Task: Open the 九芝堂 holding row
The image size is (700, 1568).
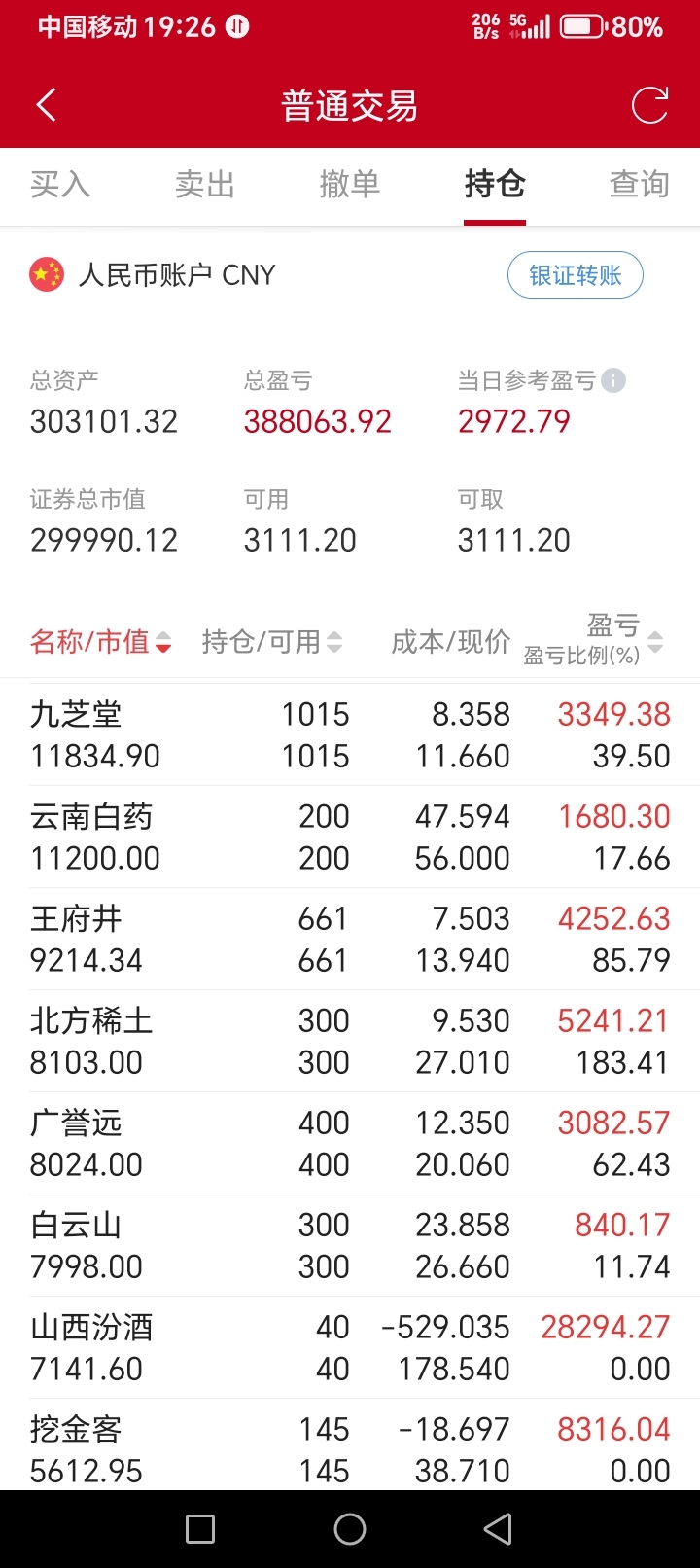Action: click(x=350, y=734)
